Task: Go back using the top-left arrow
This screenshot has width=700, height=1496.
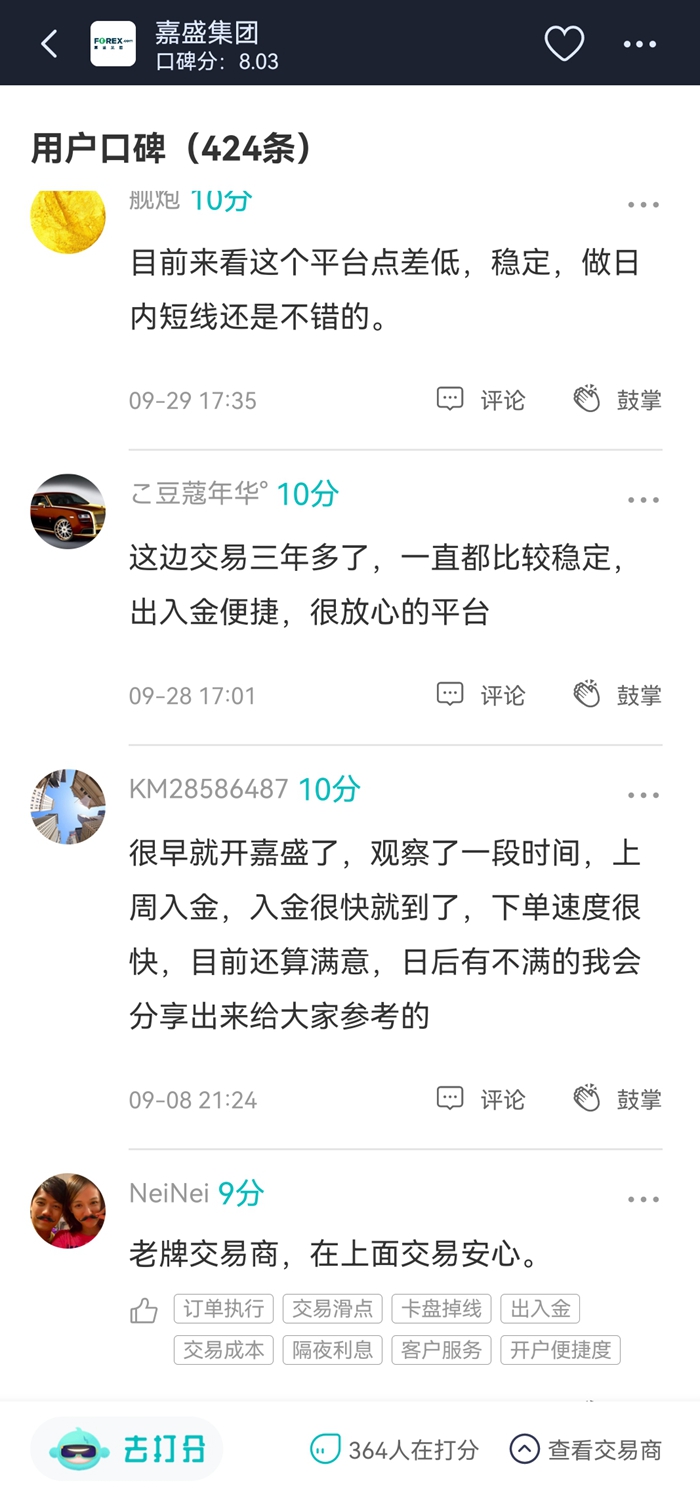Action: click(x=49, y=44)
